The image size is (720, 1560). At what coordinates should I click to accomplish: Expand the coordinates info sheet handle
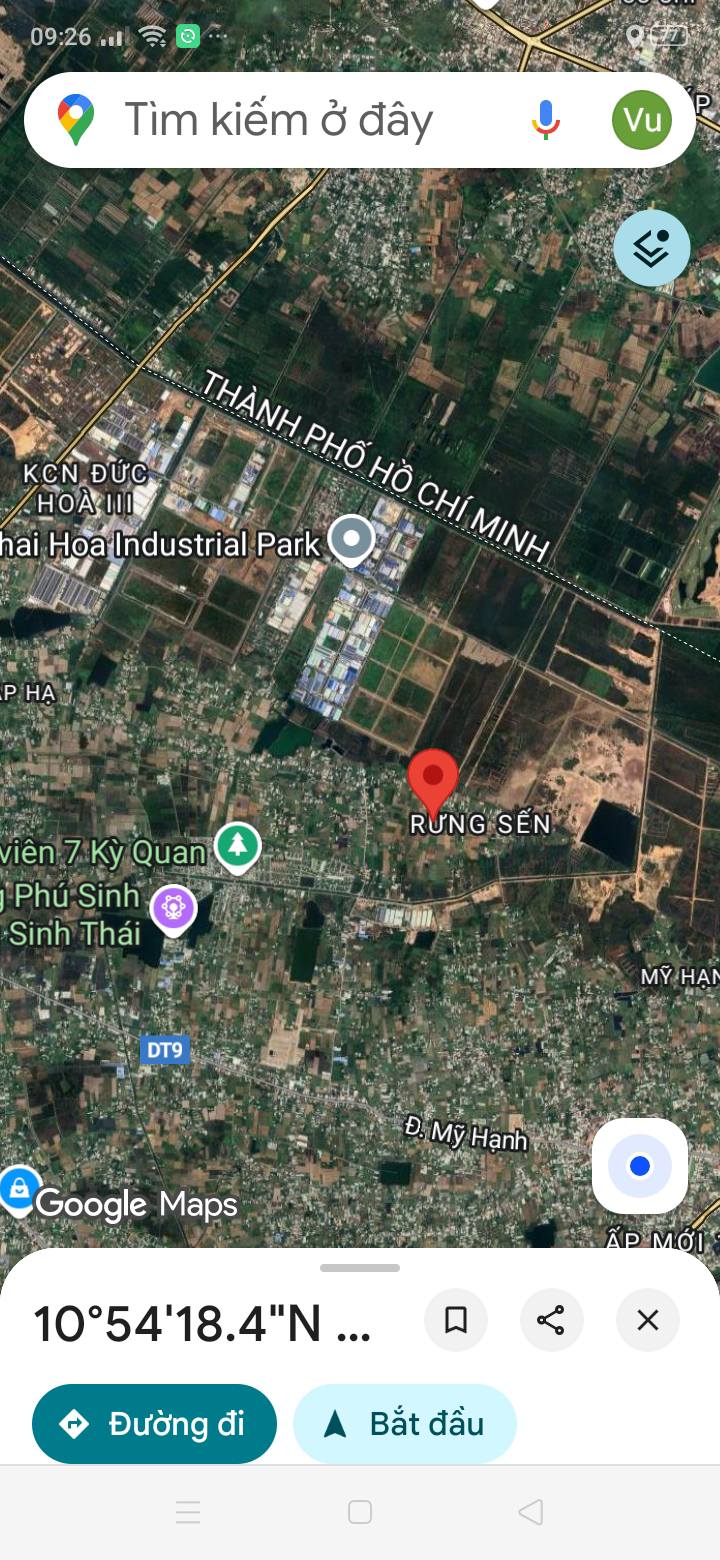coord(360,1268)
